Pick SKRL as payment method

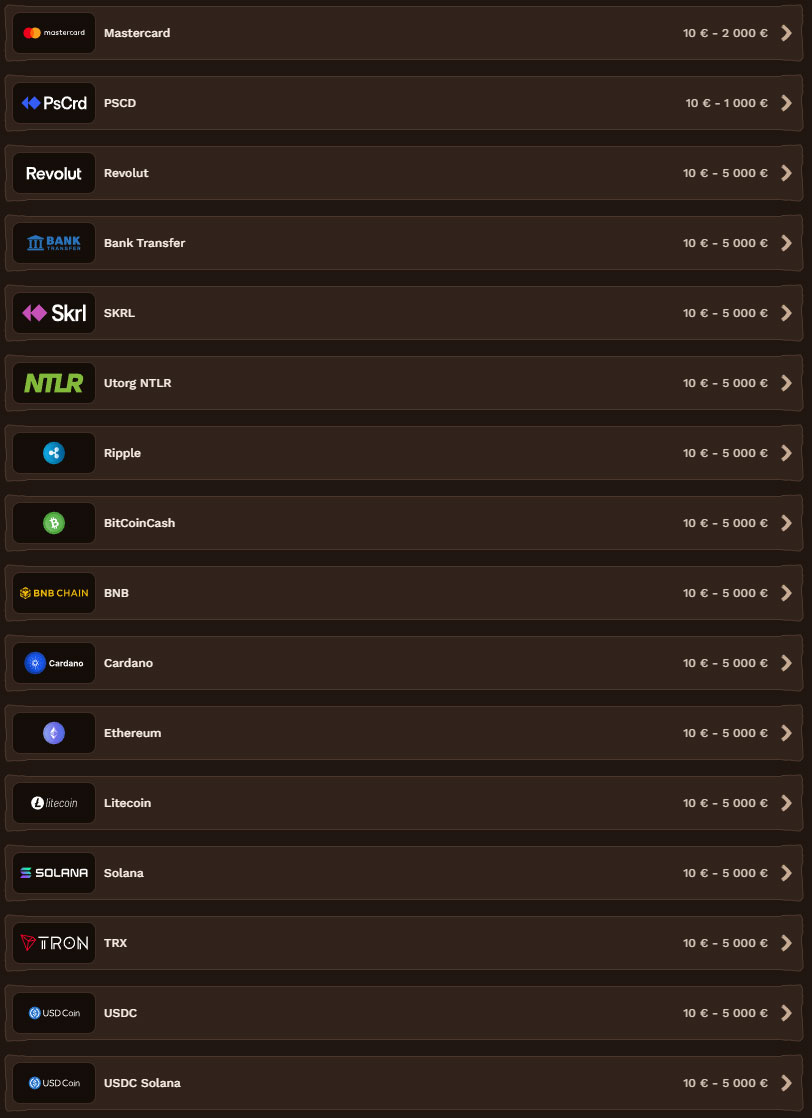405,313
